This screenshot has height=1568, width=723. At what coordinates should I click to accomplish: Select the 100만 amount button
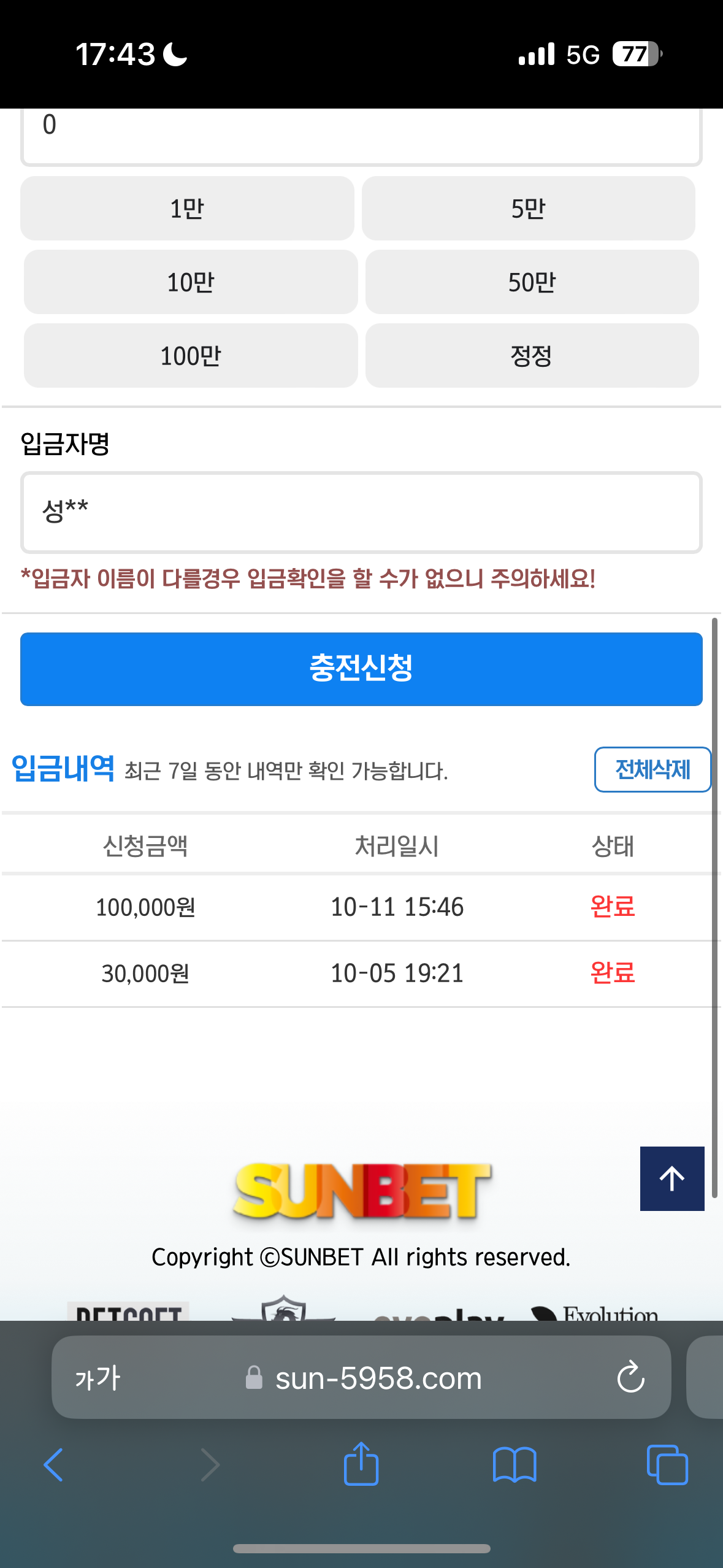click(x=191, y=356)
